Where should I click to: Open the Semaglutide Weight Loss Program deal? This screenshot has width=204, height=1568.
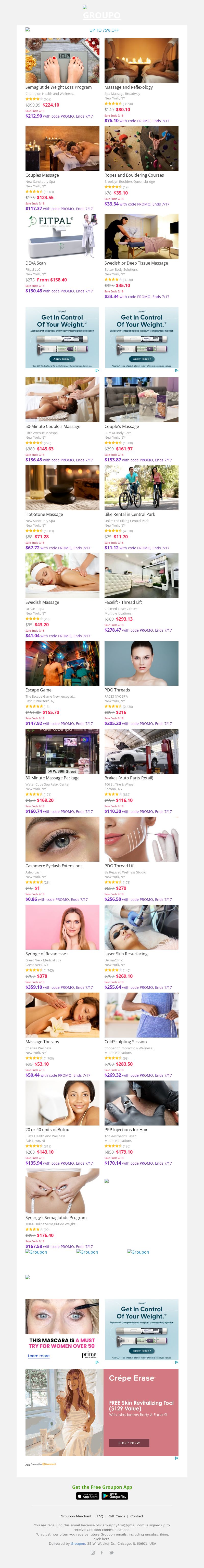pyautogui.click(x=59, y=87)
